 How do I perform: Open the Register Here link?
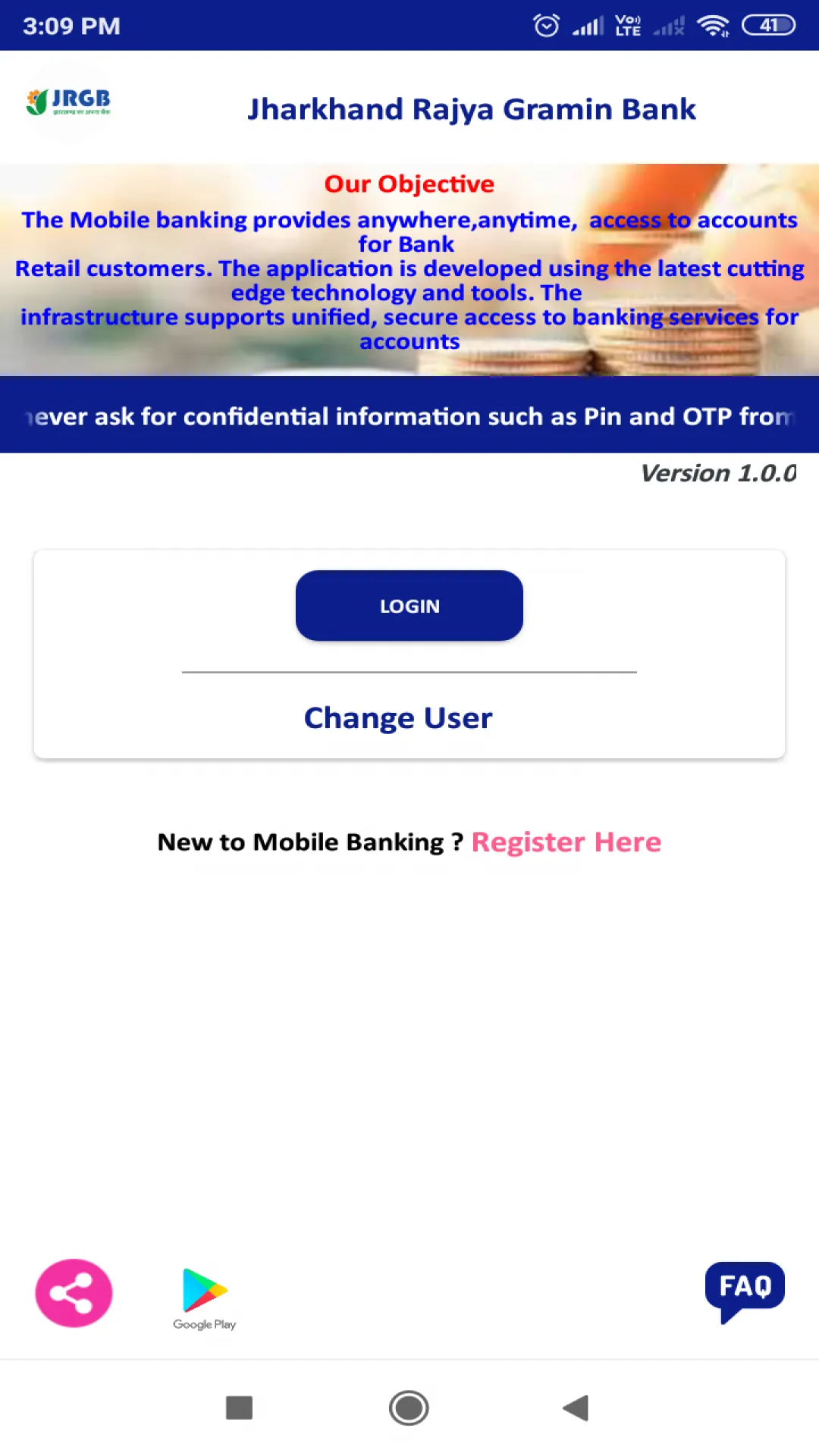pos(566,842)
